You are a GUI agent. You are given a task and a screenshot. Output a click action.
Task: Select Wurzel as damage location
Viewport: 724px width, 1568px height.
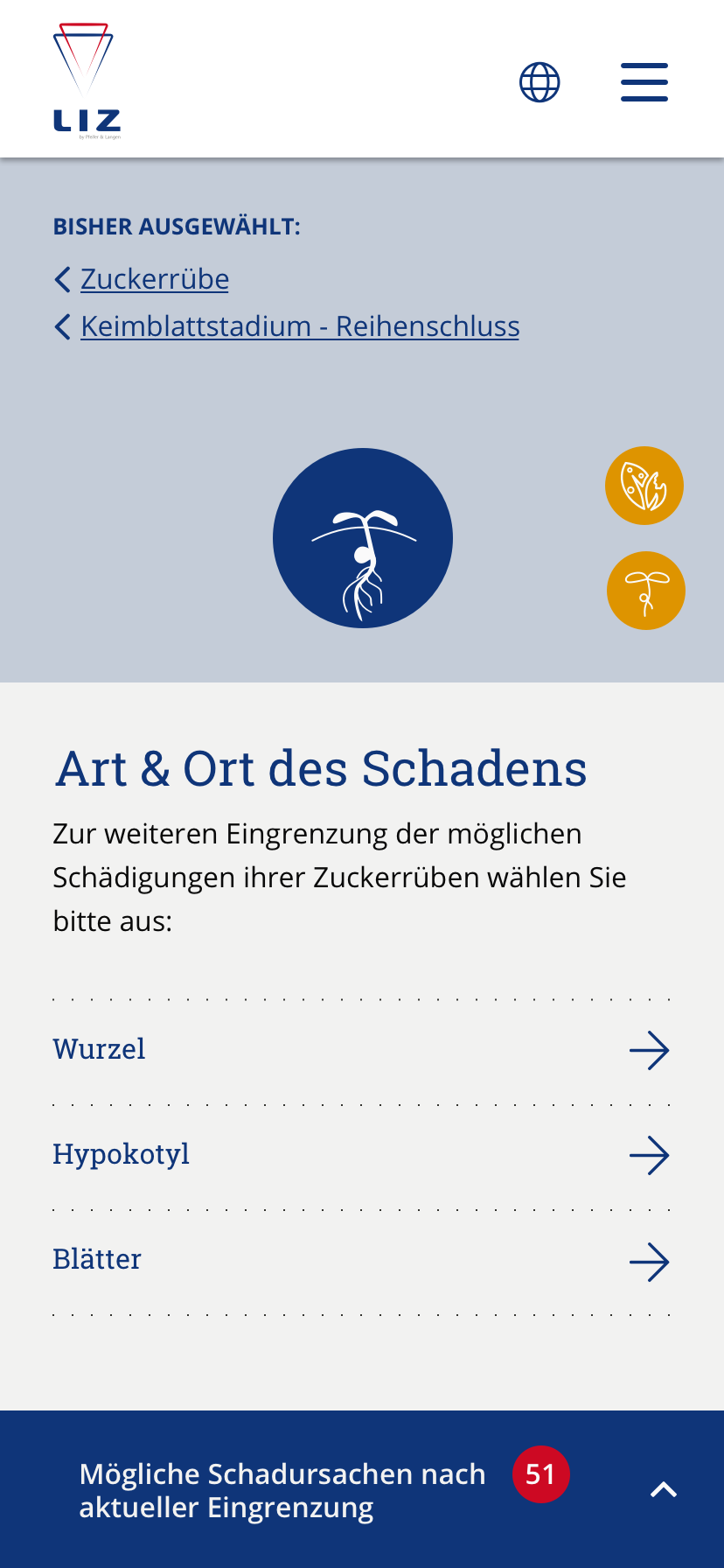coord(361,1049)
